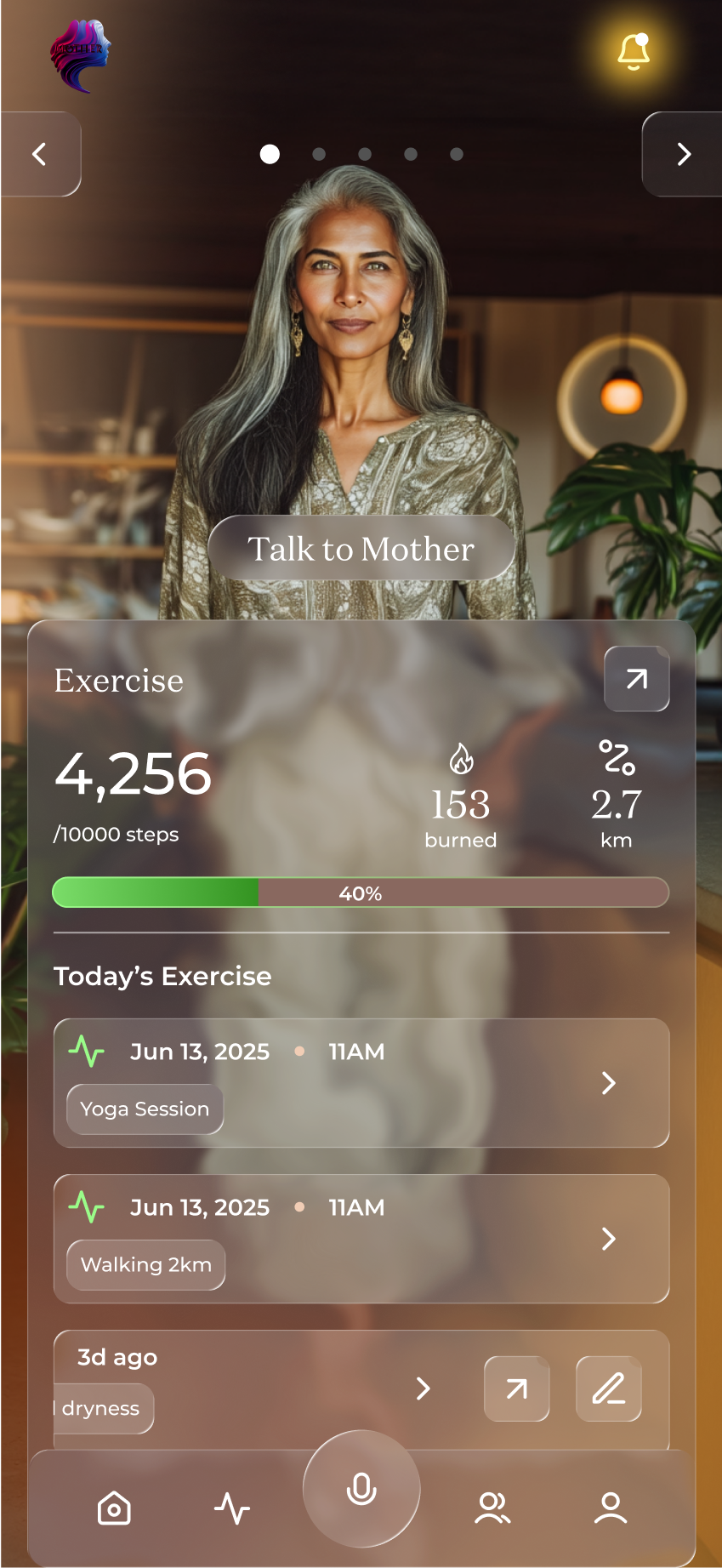Jump to the second carousel page dot
Viewport: 722px width, 1568px height.
coord(319,154)
